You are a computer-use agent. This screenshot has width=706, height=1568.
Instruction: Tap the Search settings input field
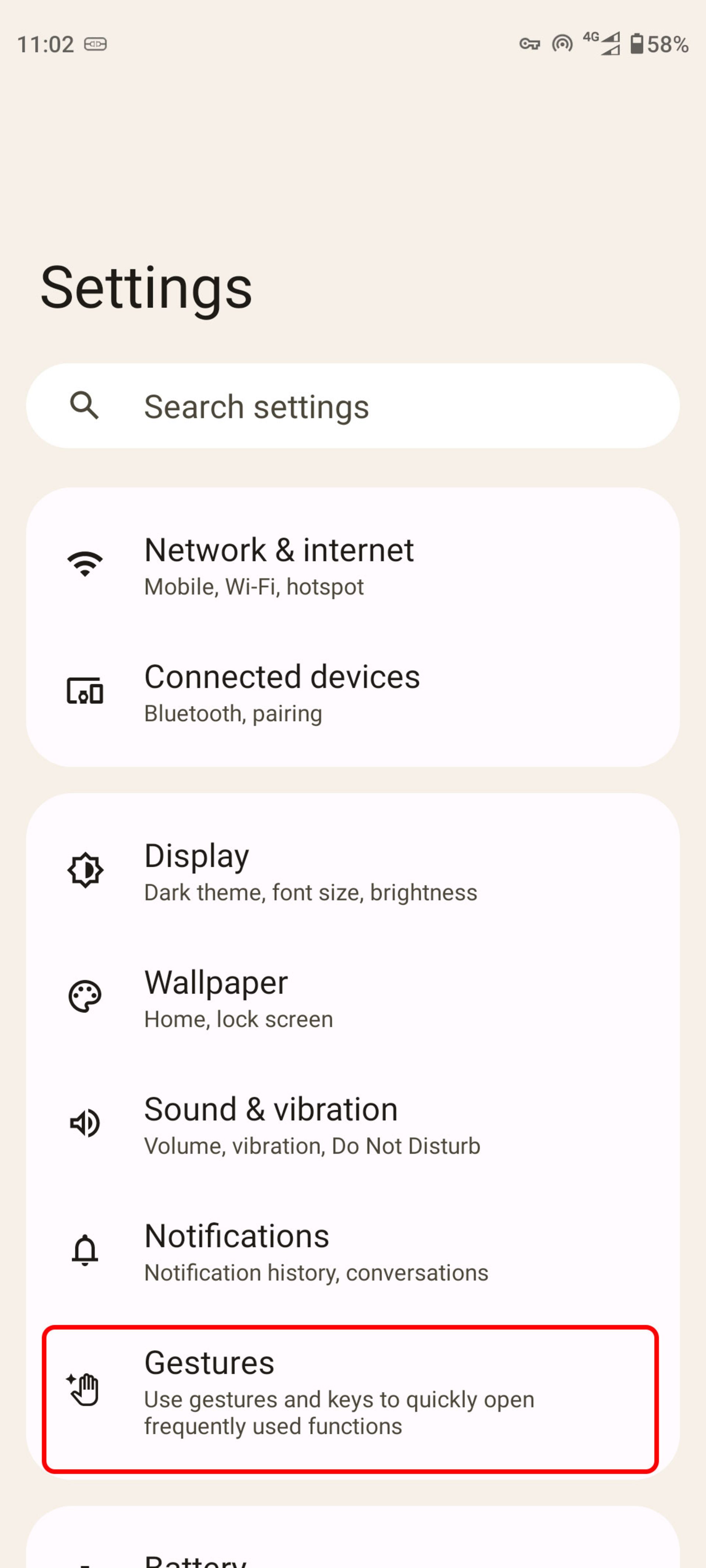tap(353, 406)
